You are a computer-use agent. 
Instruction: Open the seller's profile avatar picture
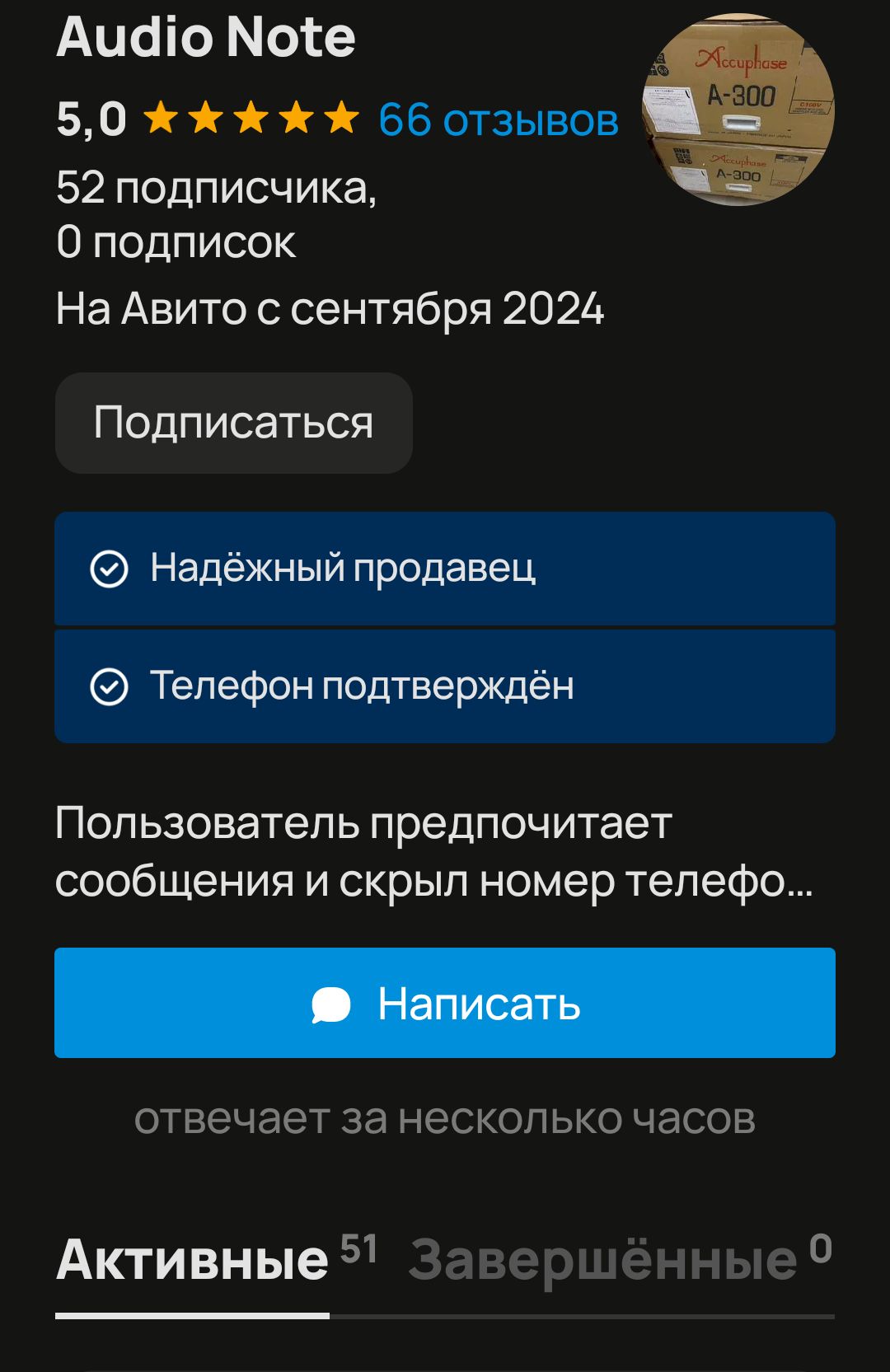pyautogui.click(x=738, y=110)
